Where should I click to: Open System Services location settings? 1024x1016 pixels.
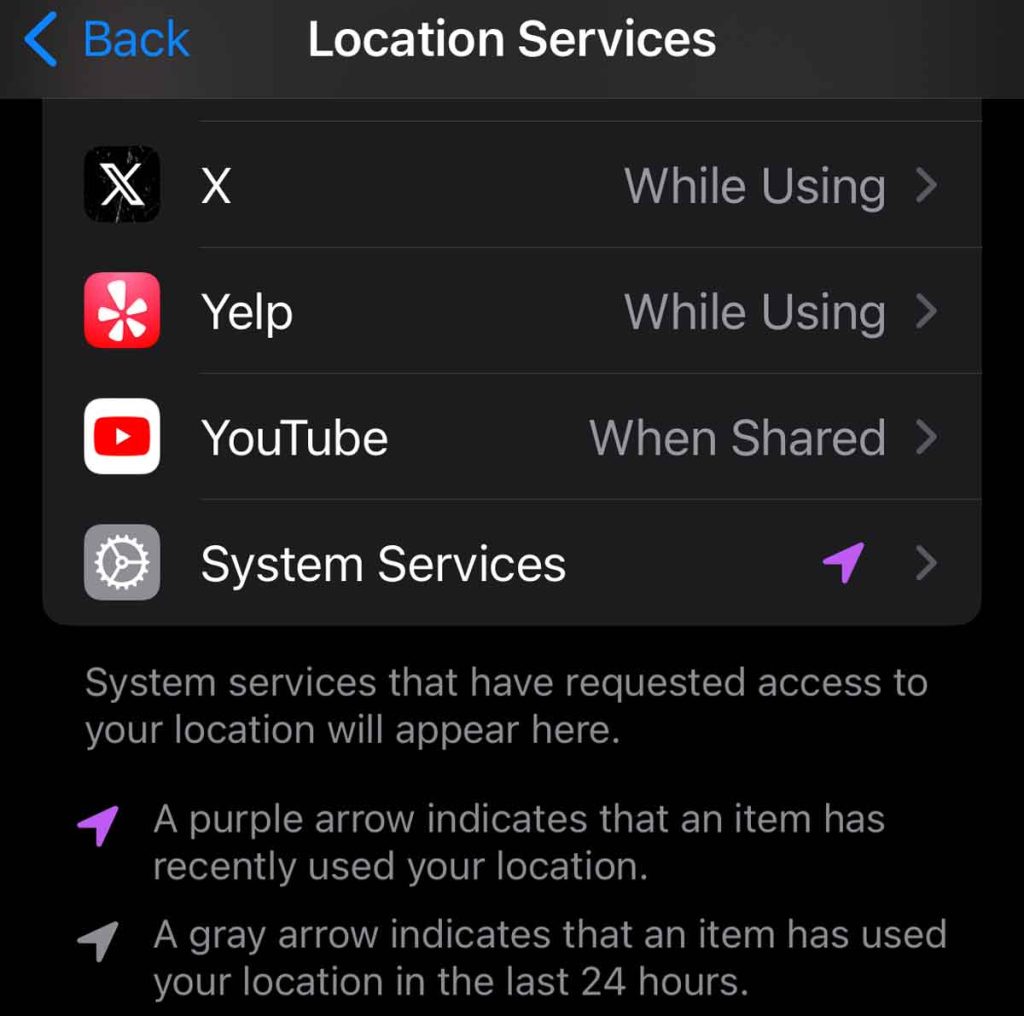coord(512,563)
